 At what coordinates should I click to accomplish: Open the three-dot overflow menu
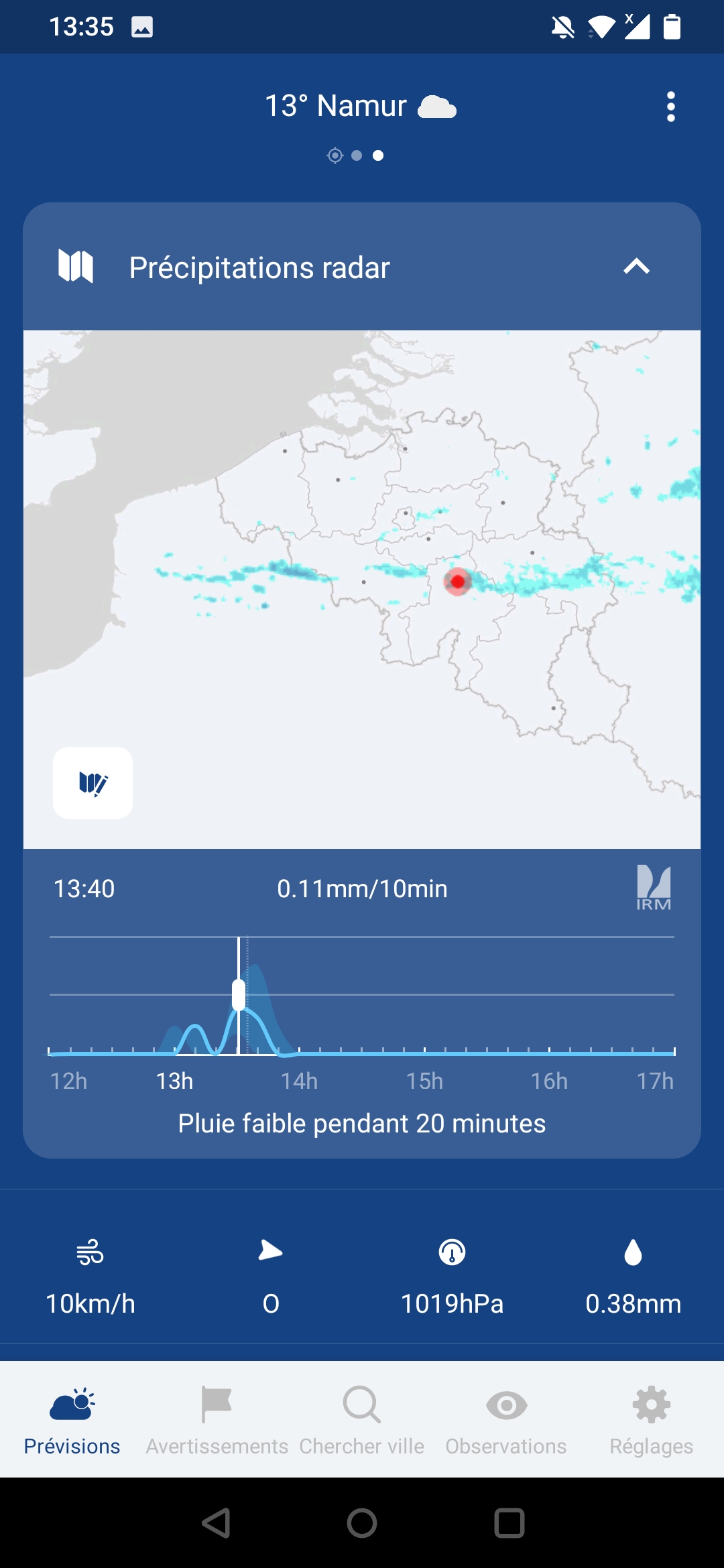670,107
